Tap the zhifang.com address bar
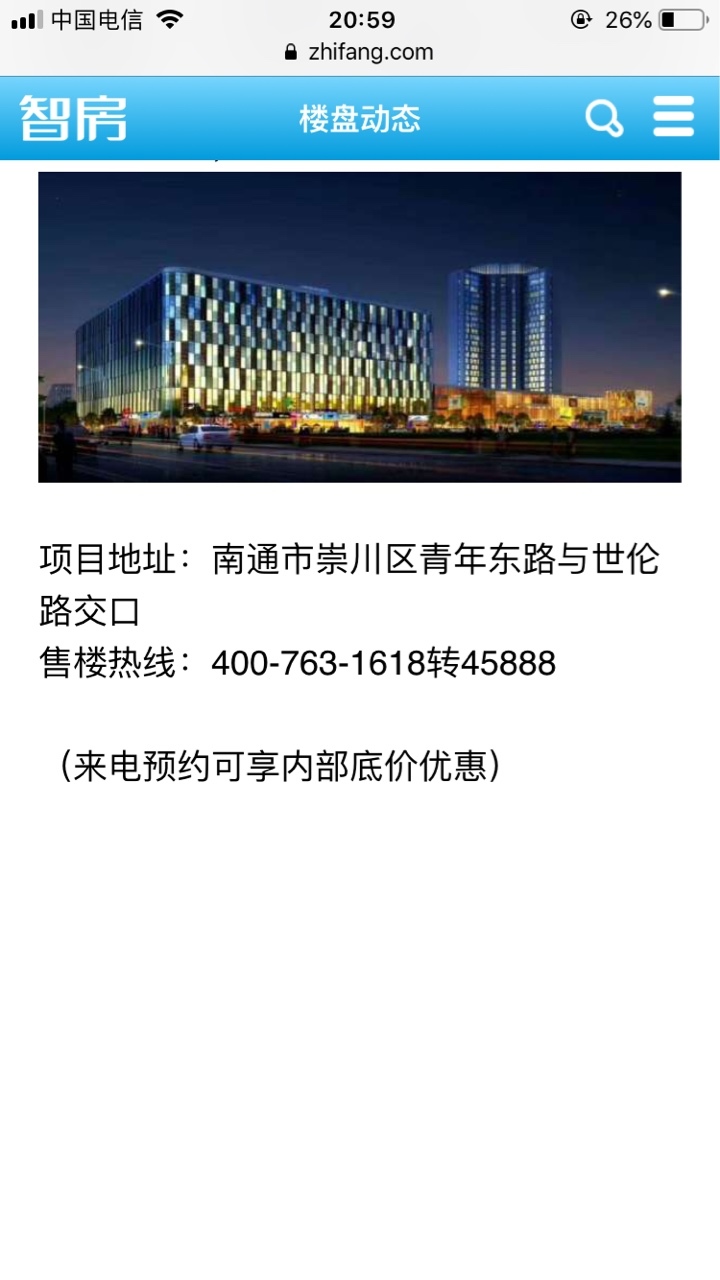 360,52
